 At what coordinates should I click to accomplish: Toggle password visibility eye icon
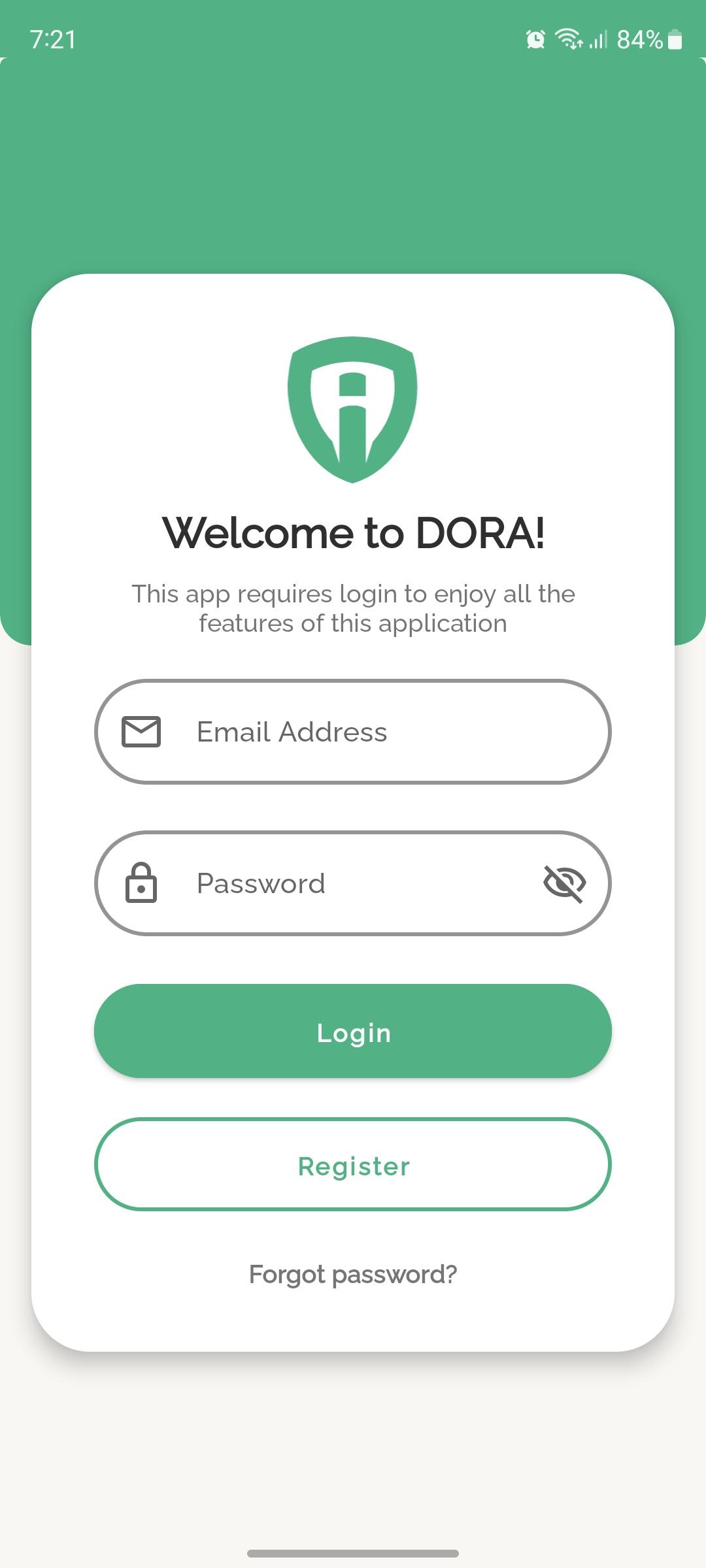pos(564,883)
